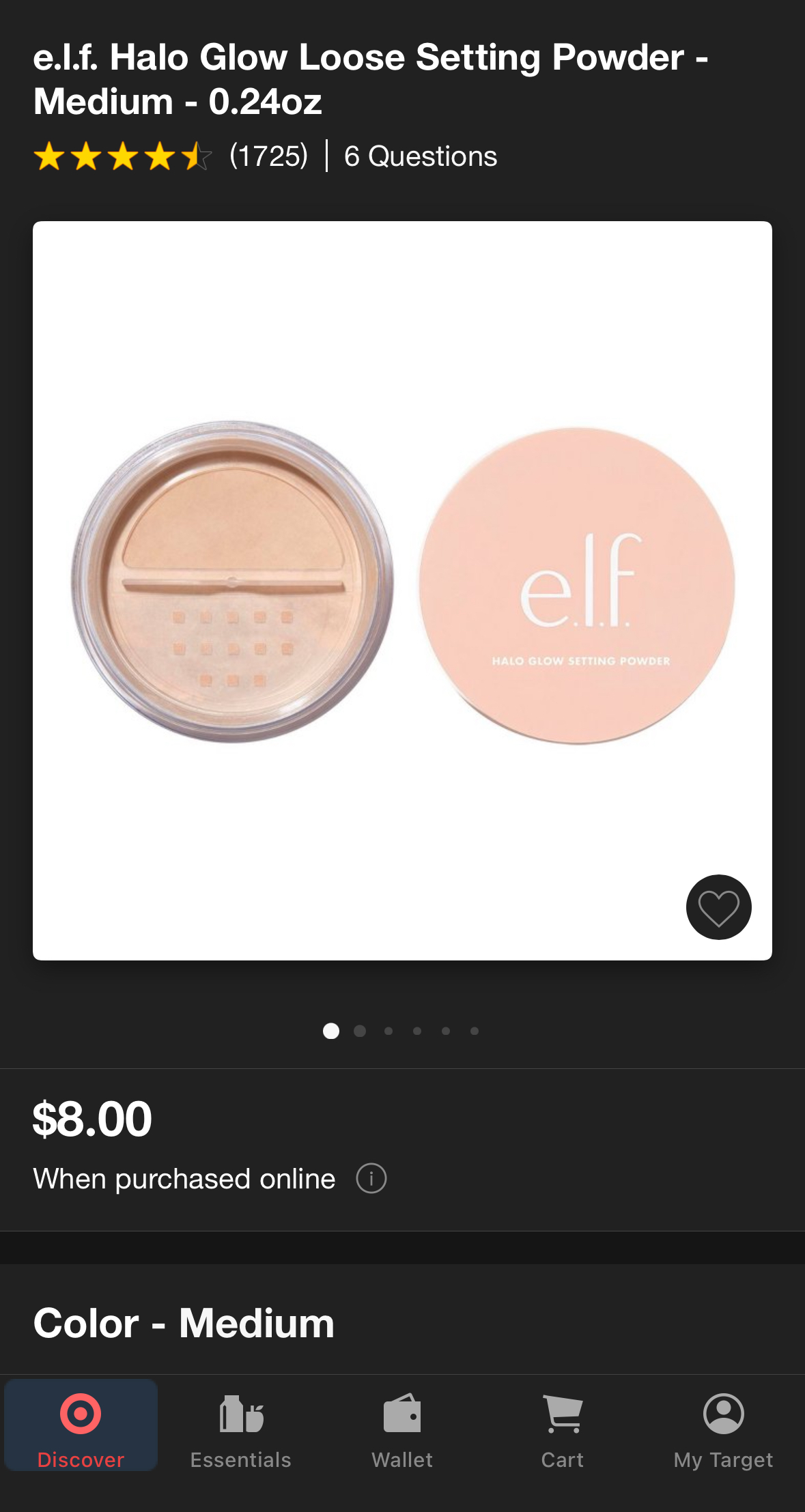This screenshot has width=805, height=1512.
Task: View the Cart tab
Action: [563, 1425]
